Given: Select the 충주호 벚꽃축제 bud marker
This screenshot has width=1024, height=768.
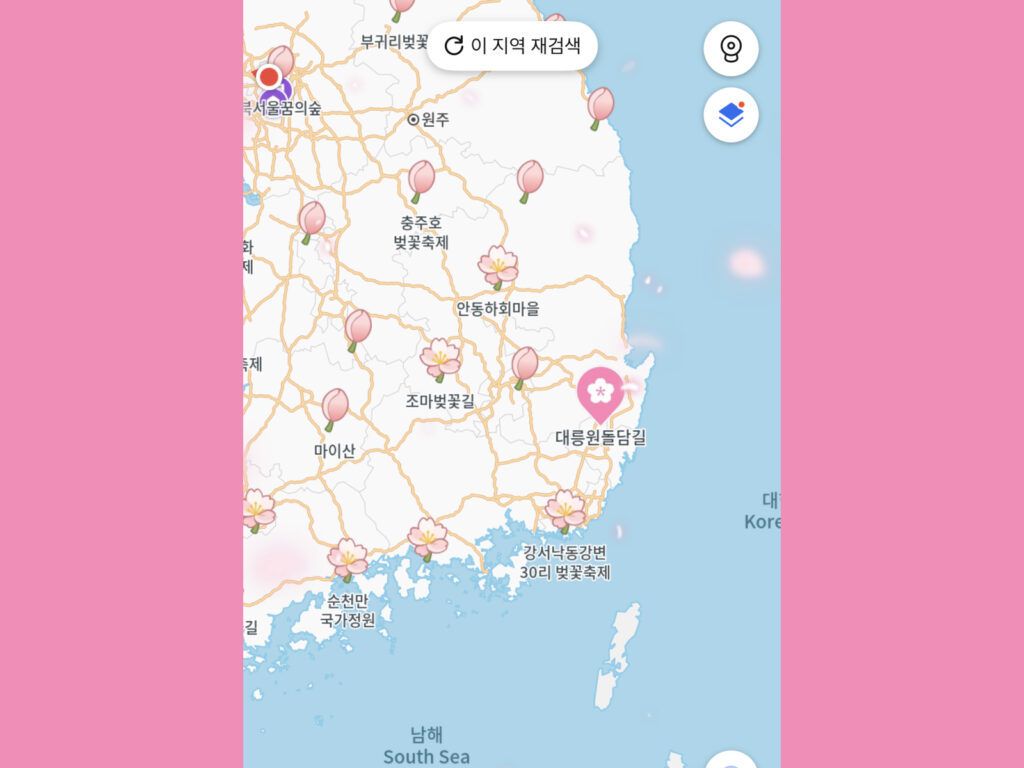Looking at the screenshot, I should coord(421,180).
